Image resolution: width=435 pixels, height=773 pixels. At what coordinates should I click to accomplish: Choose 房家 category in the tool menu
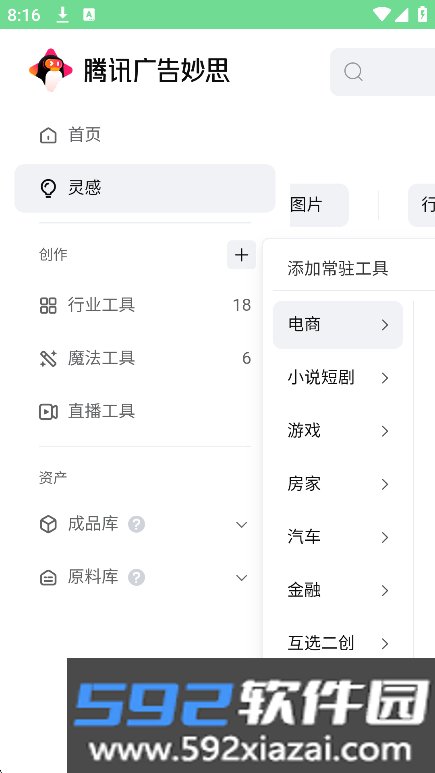(x=338, y=484)
